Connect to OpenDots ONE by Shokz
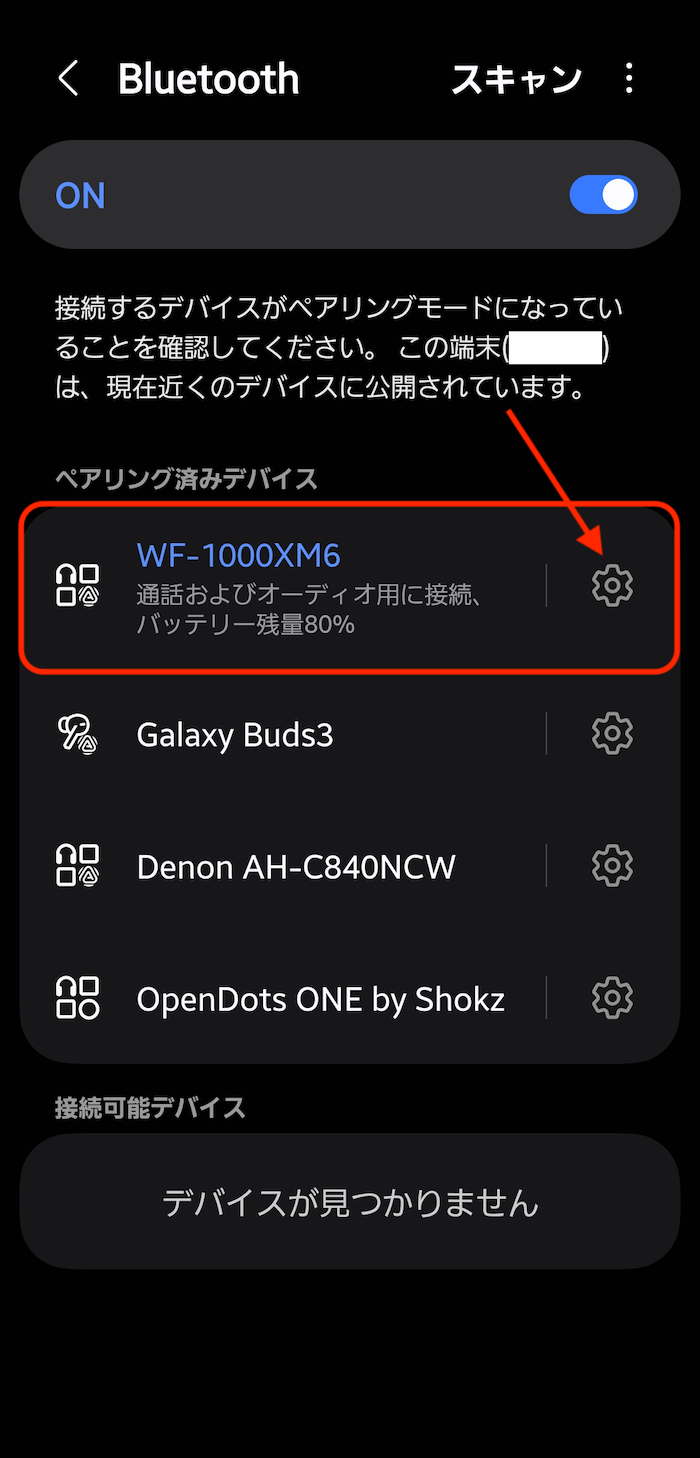Viewport: 700px width, 1458px height. [300, 998]
